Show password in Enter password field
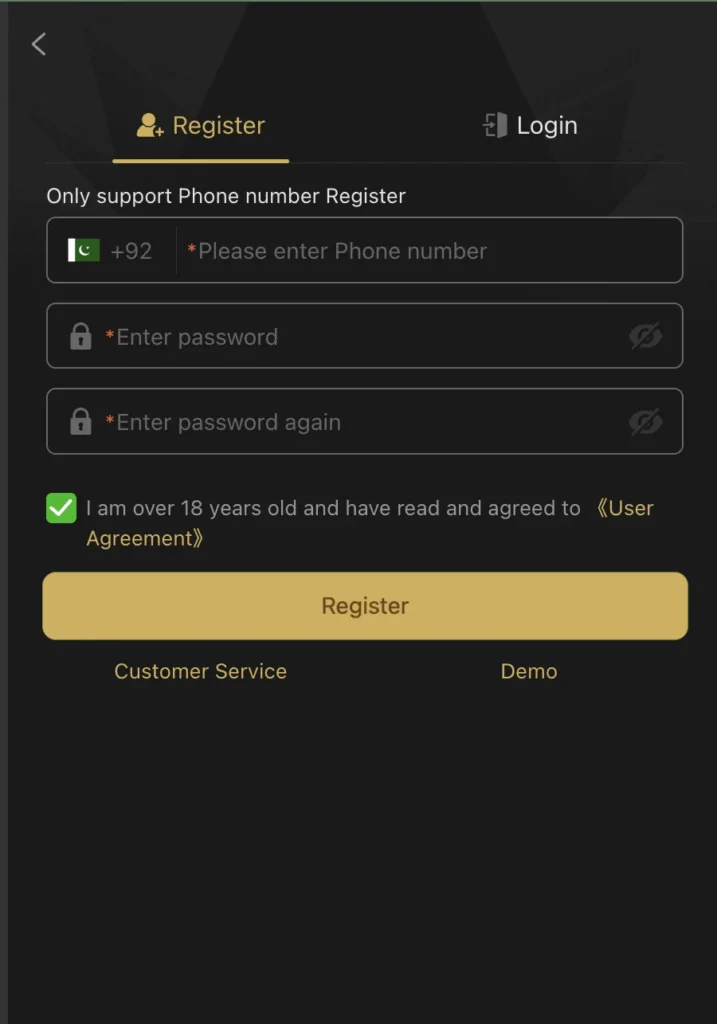This screenshot has width=717, height=1024. pyautogui.click(x=646, y=337)
